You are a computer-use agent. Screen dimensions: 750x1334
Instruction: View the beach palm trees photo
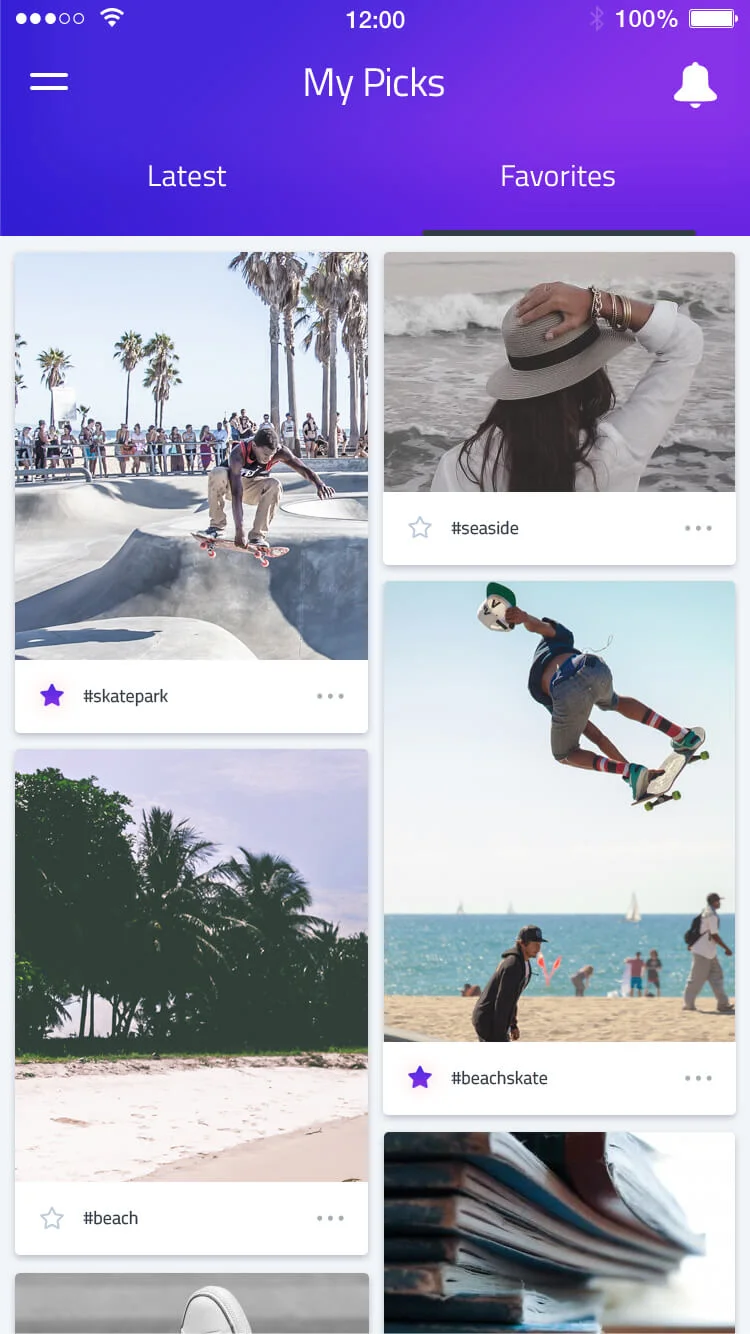tap(191, 966)
